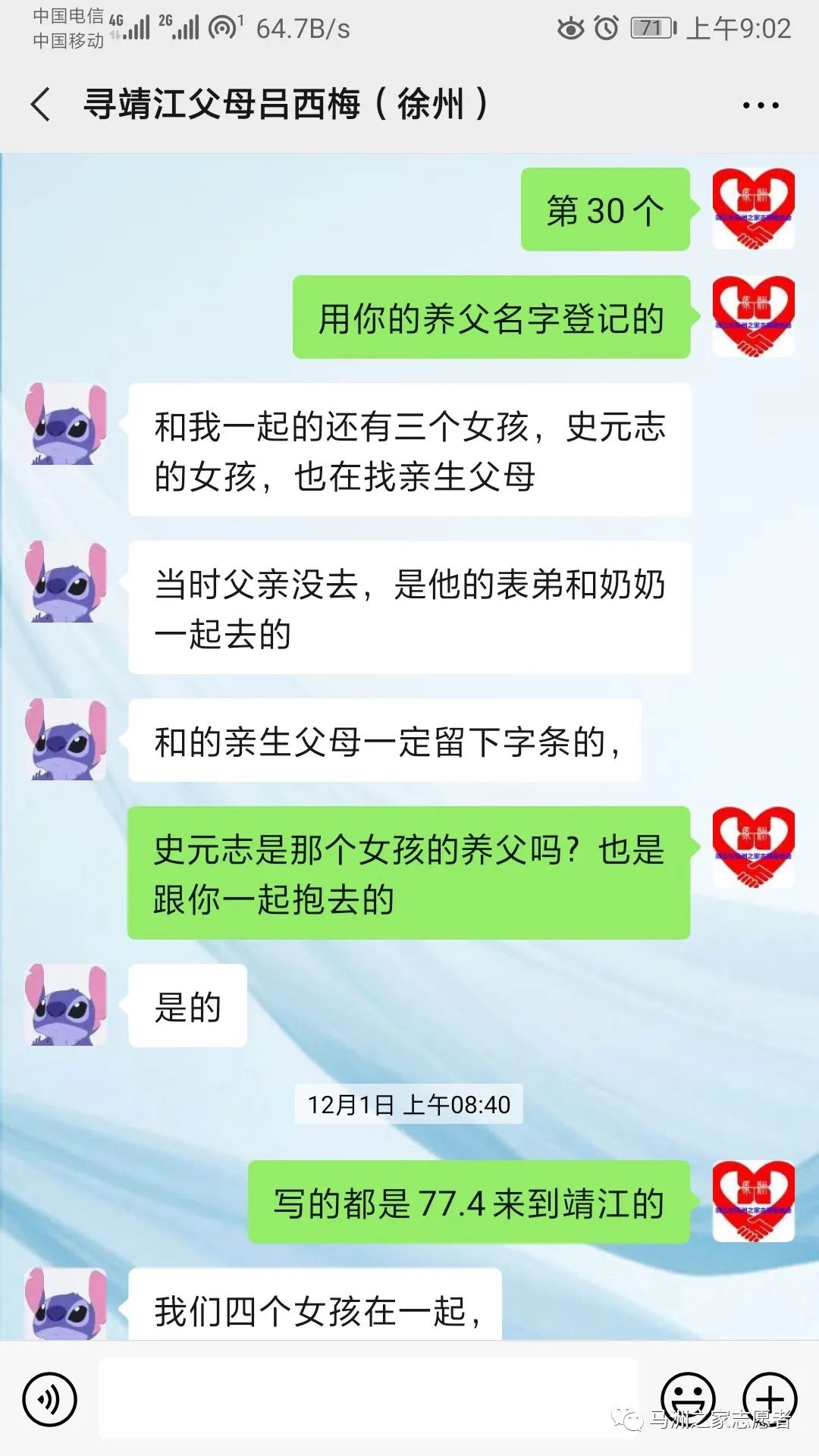The width and height of the screenshot is (819, 1456).
Task: Tap the message text field
Action: (x=368, y=1398)
